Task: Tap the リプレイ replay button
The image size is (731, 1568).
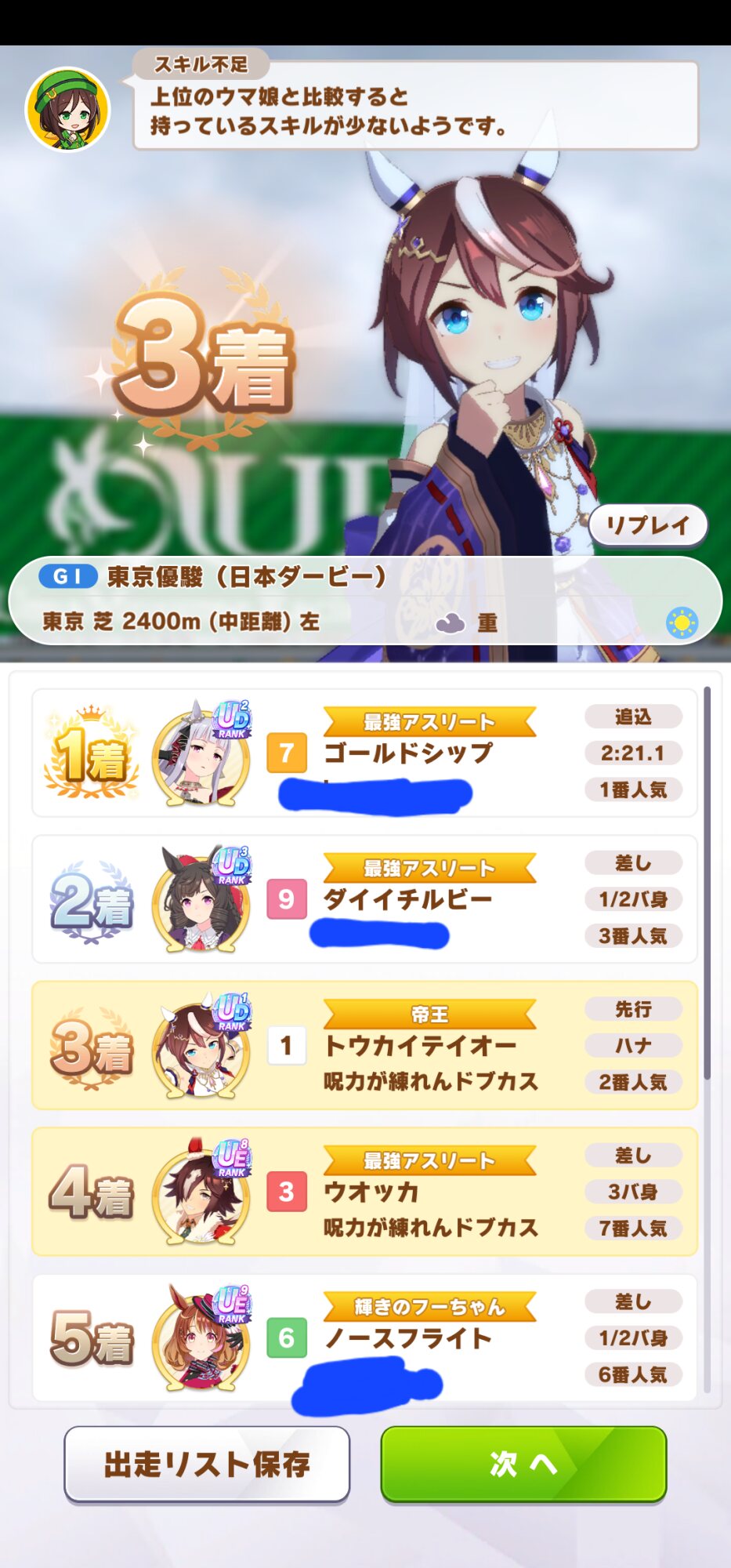Action: [648, 525]
